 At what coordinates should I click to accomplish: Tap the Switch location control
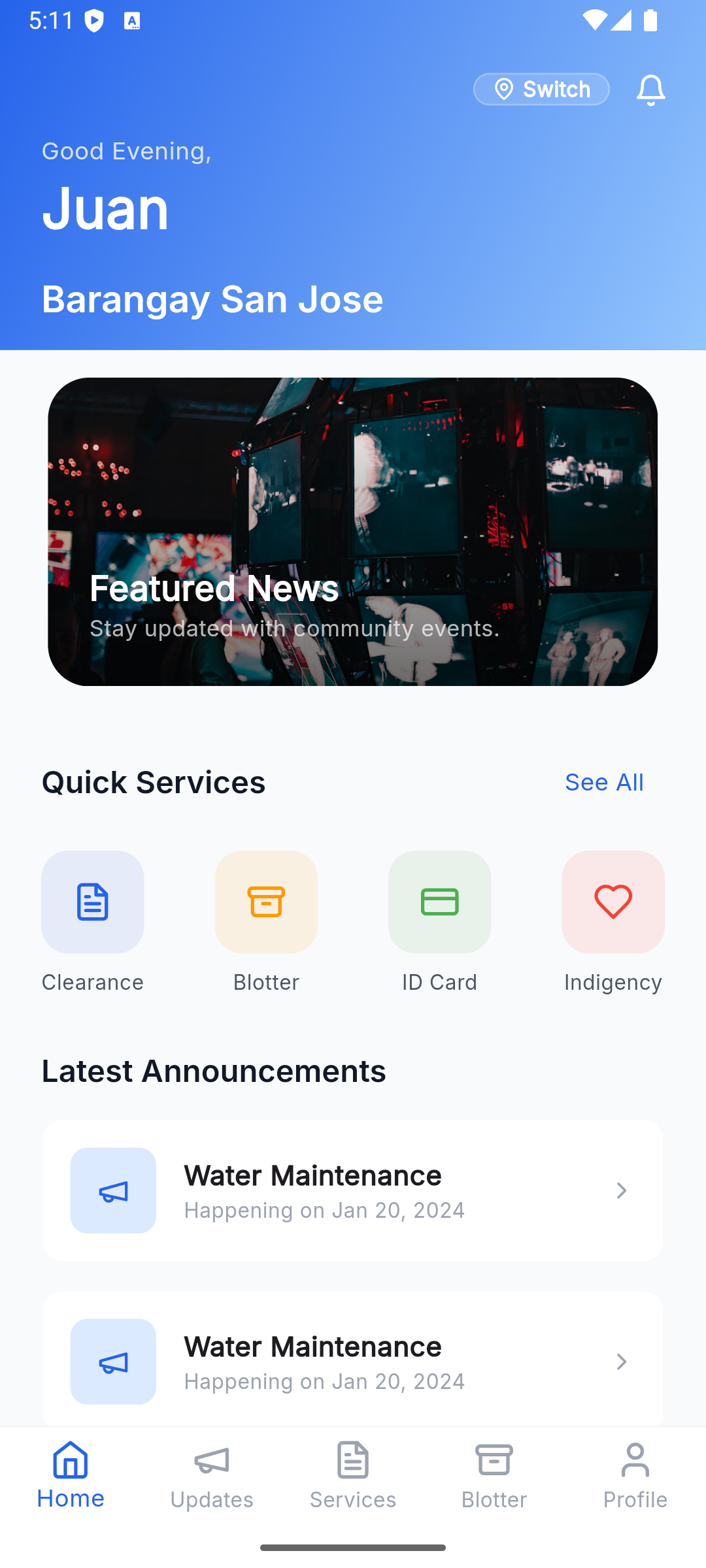coord(541,89)
